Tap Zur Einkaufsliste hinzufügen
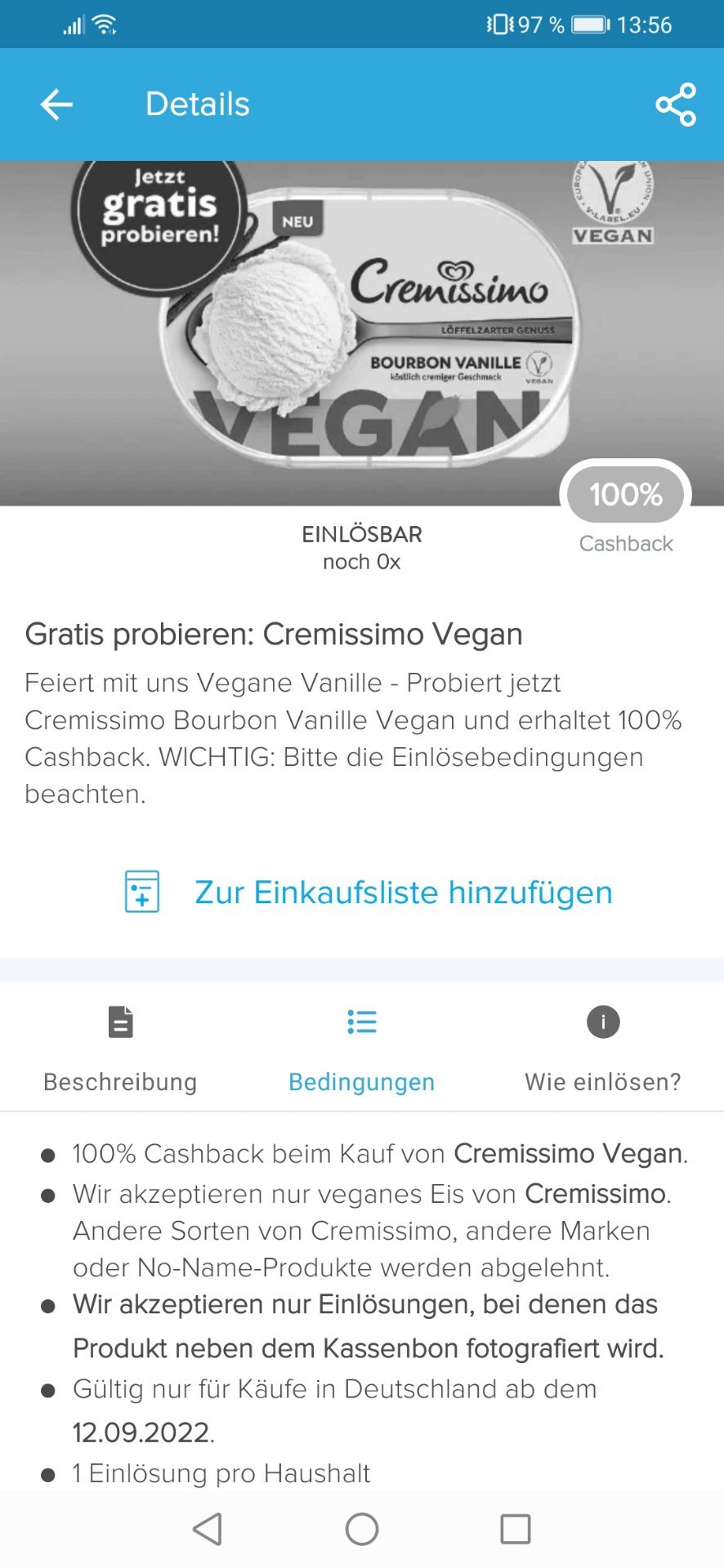724x1568 pixels. (368, 892)
